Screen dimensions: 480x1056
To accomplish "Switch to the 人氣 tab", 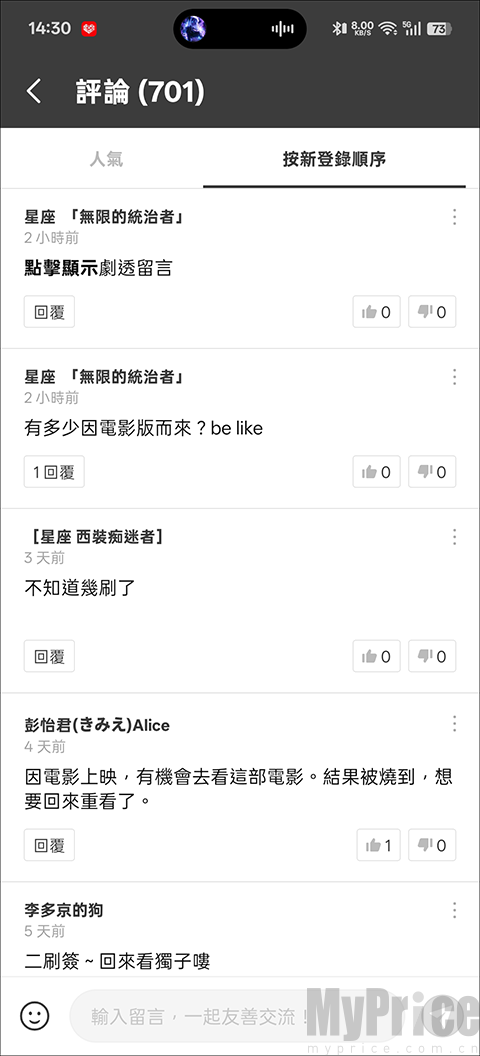I will tap(106, 160).
